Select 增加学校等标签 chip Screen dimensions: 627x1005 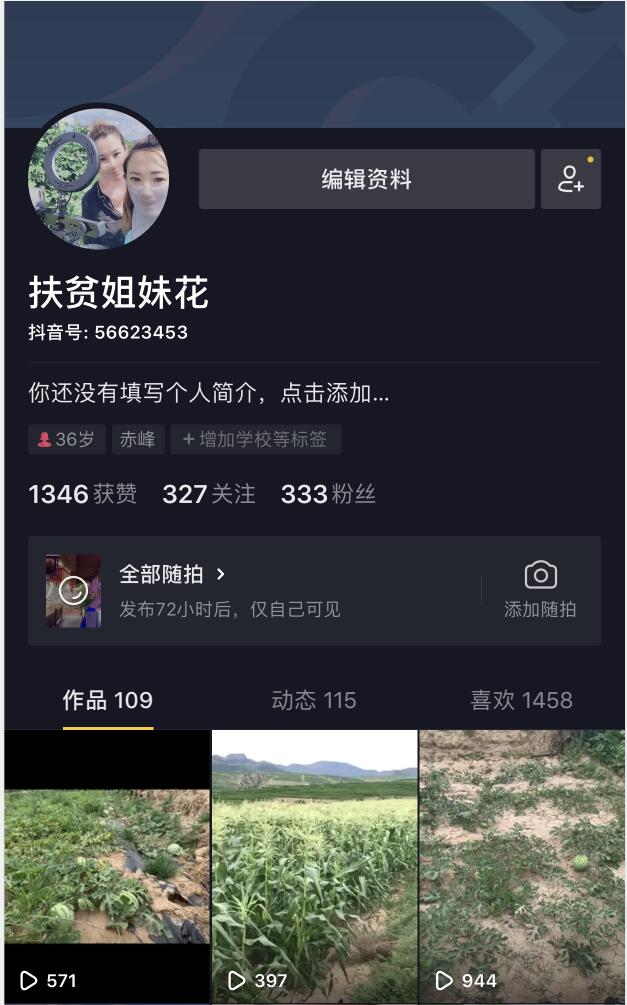pos(255,439)
